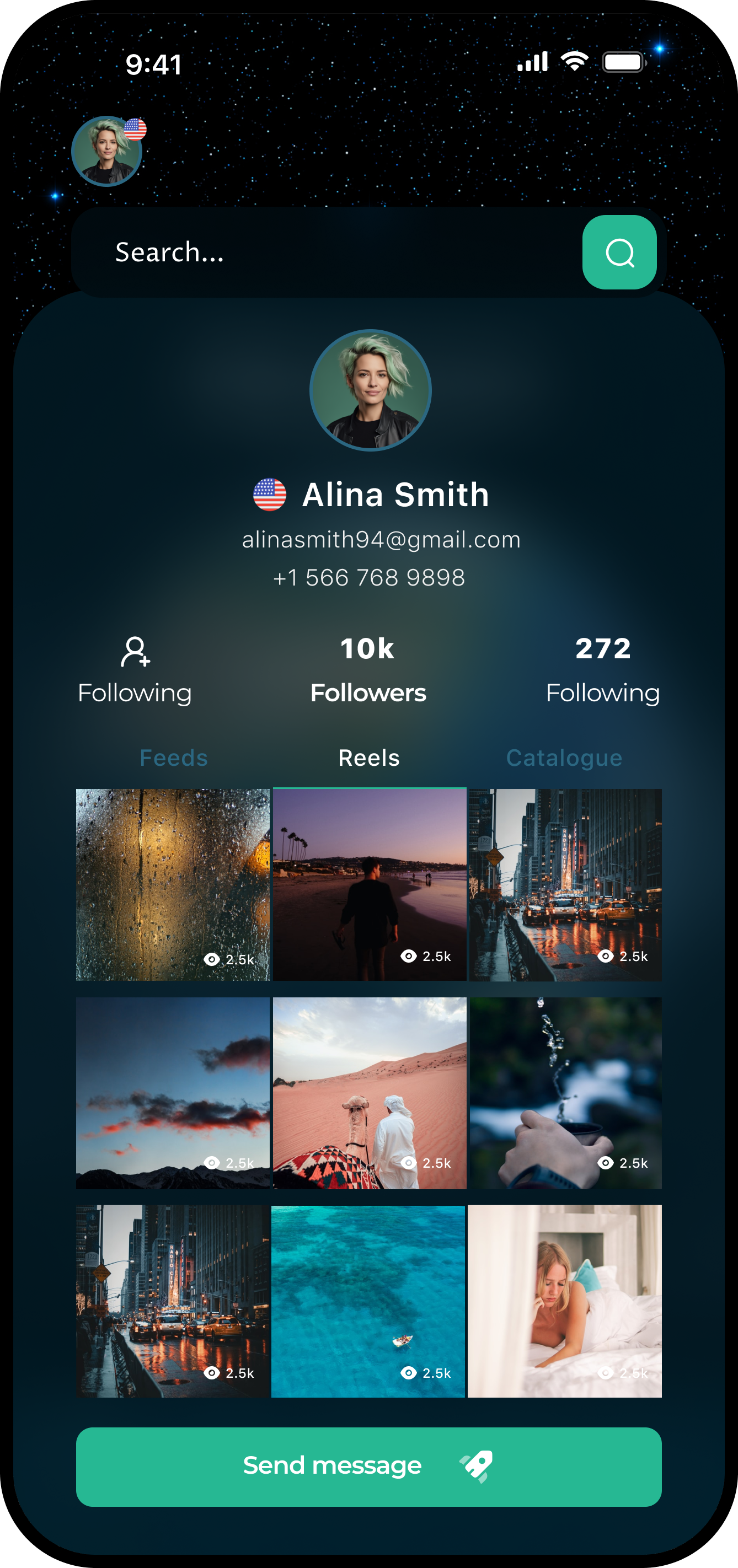738x1568 pixels.
Task: View the 272 Following list
Action: (x=602, y=669)
